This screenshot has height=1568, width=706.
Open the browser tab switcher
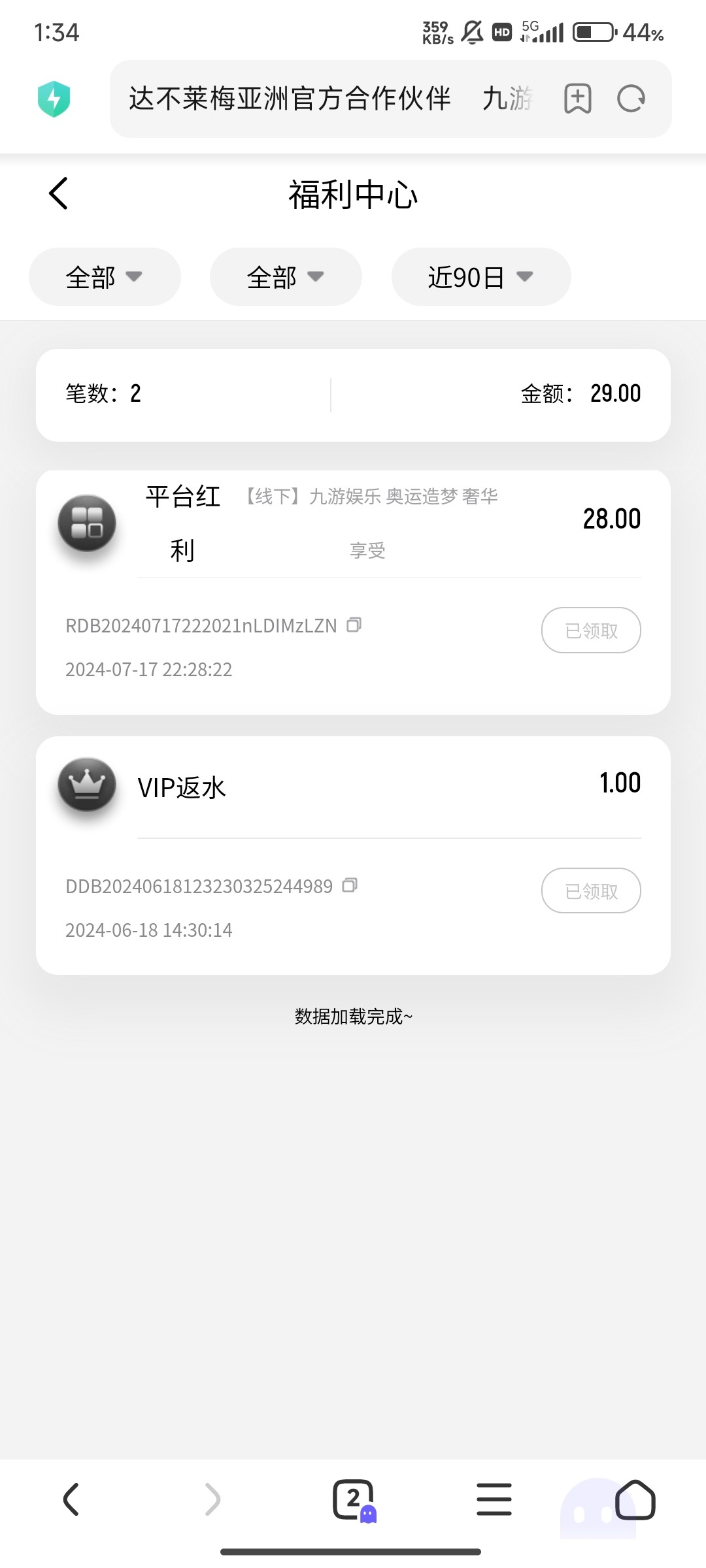click(x=354, y=1499)
